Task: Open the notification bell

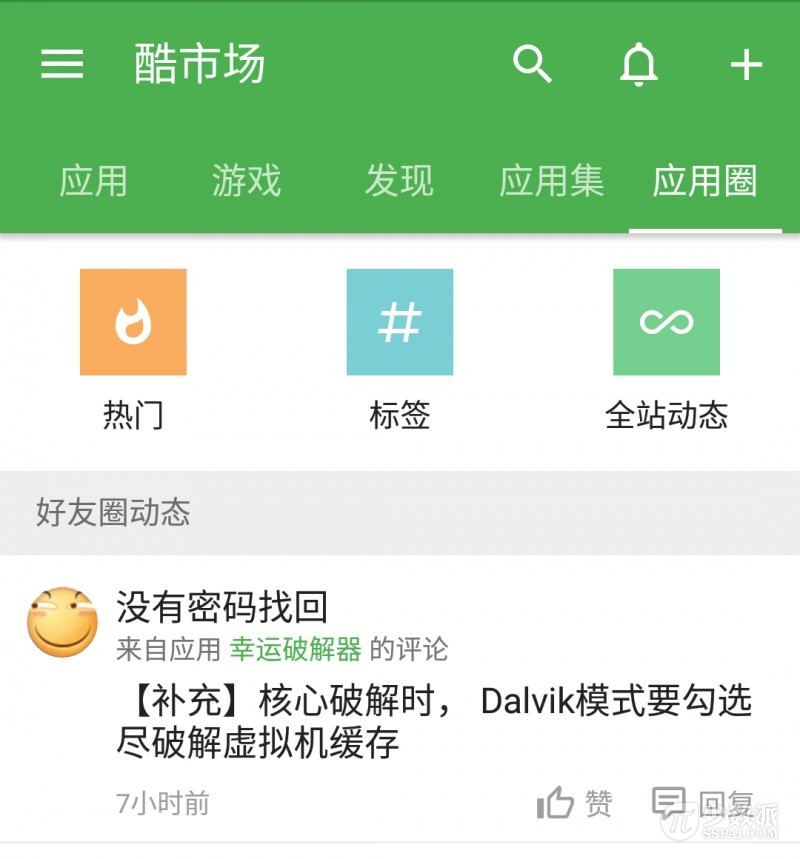Action: (640, 63)
